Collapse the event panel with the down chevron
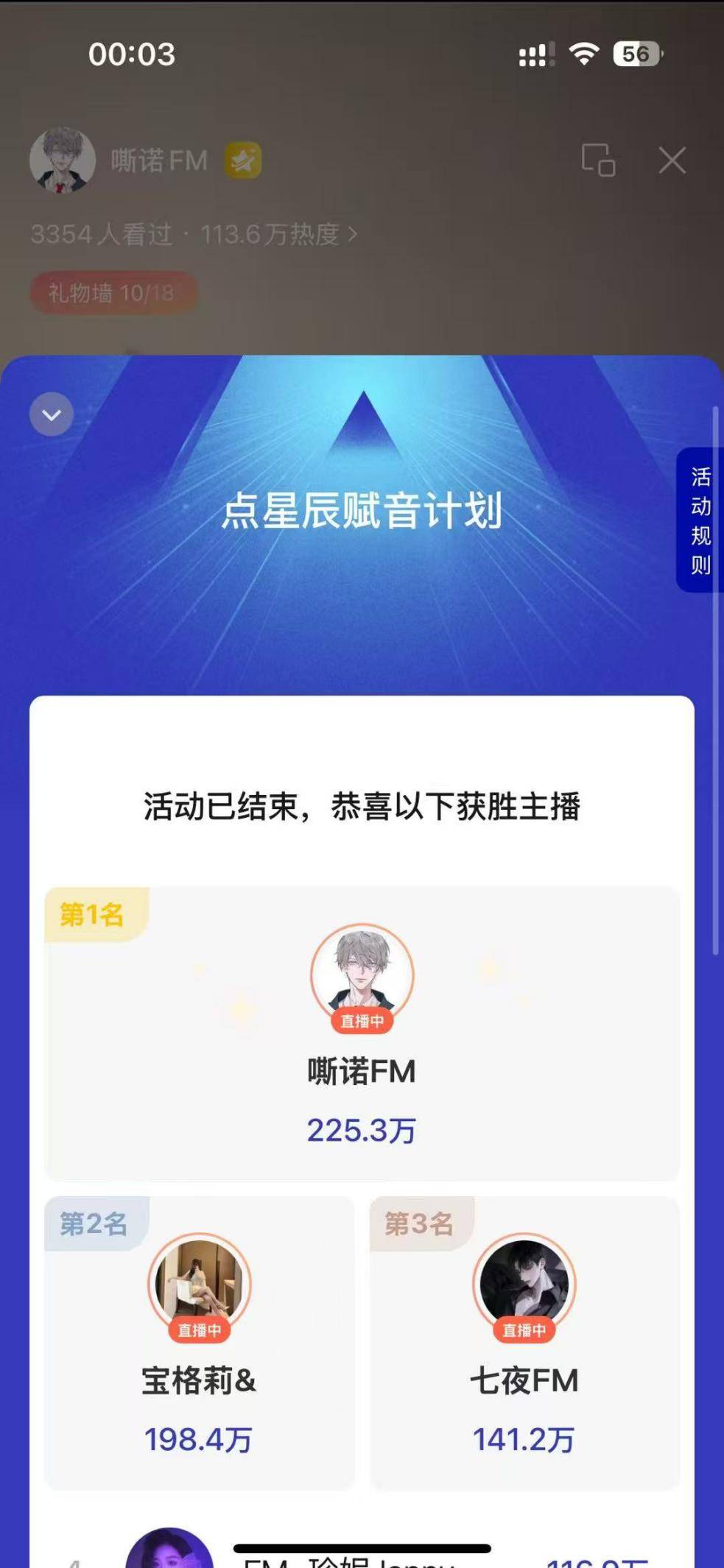724x1568 pixels. (52, 414)
